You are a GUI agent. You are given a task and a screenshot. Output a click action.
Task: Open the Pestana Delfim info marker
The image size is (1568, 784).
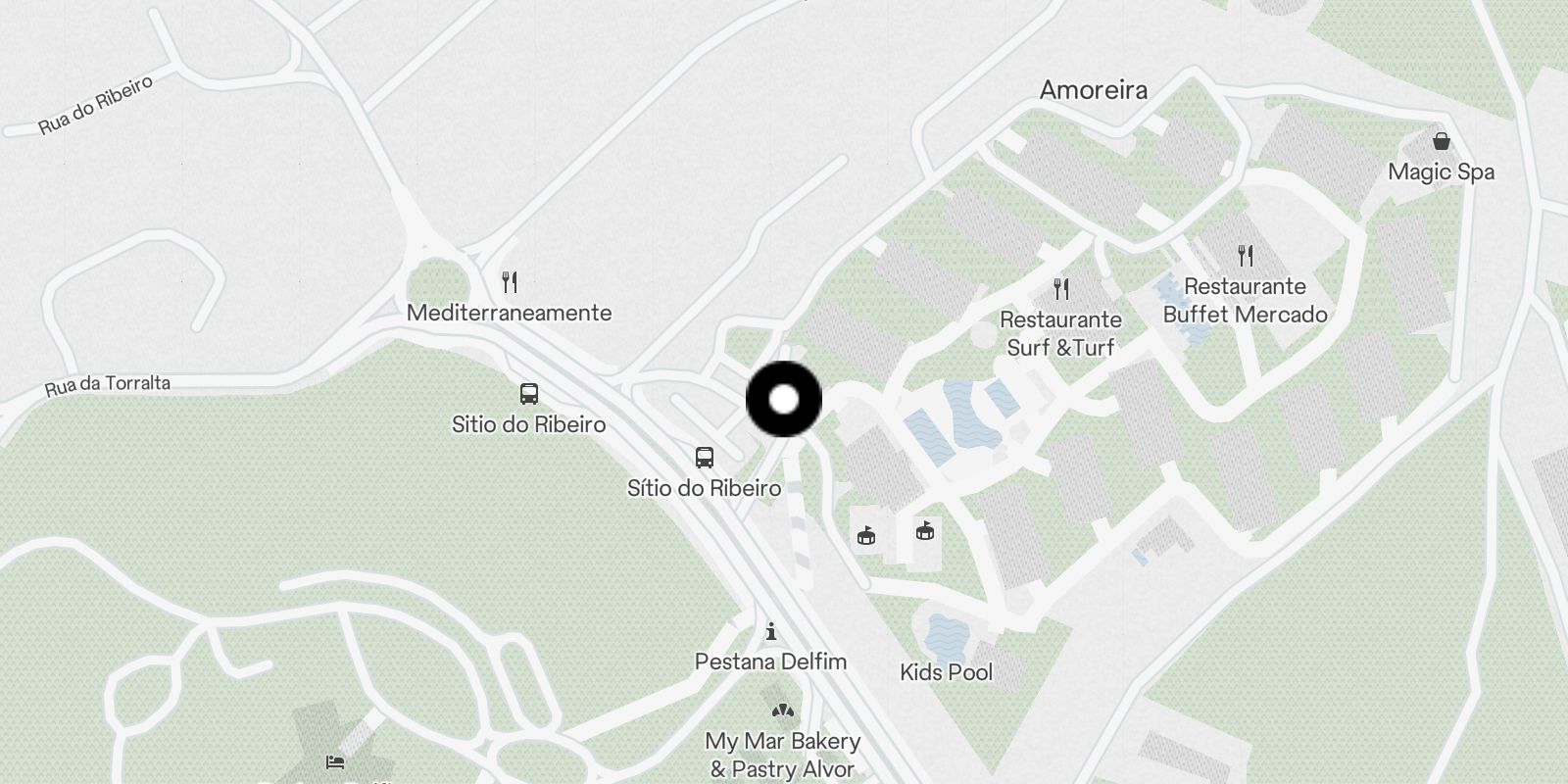(771, 632)
